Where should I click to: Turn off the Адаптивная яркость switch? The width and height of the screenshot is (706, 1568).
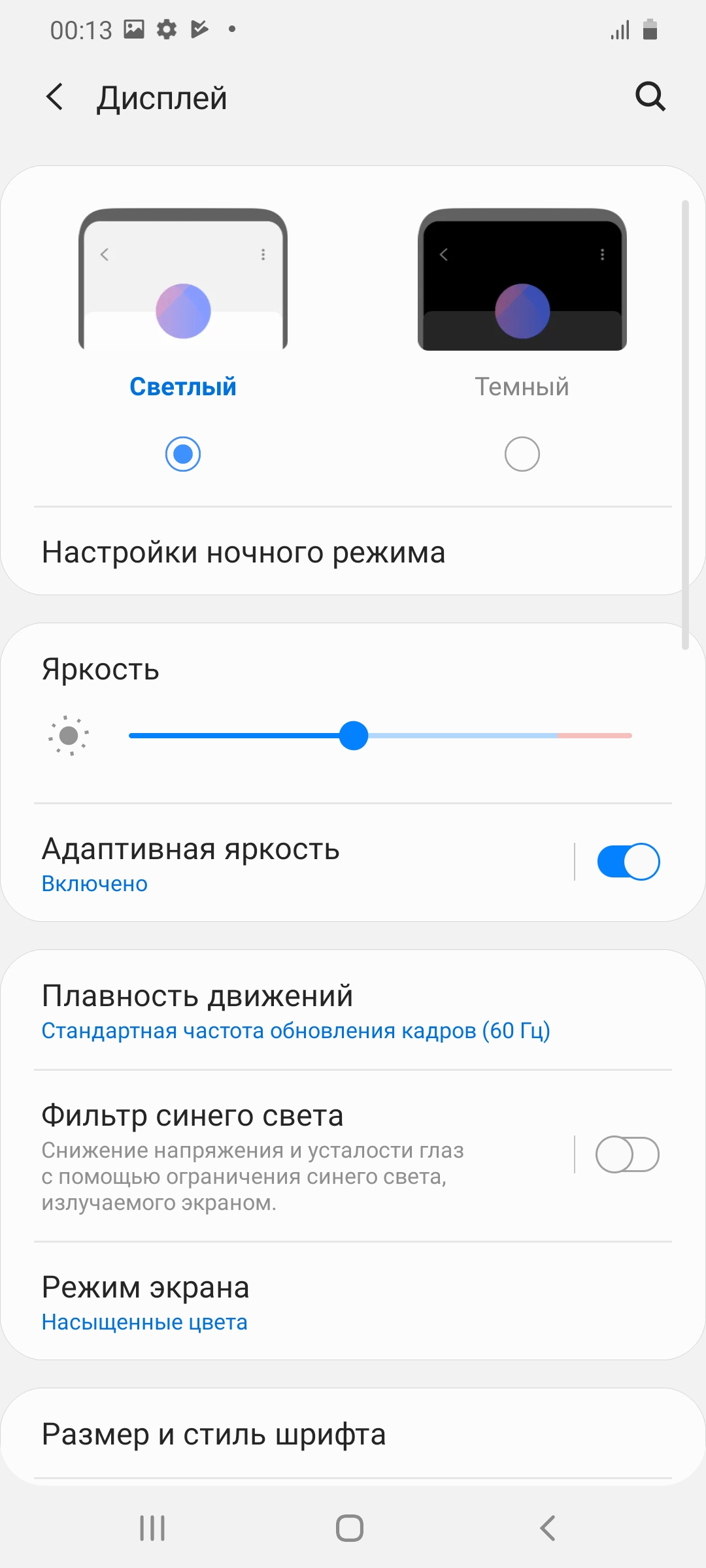(628, 862)
